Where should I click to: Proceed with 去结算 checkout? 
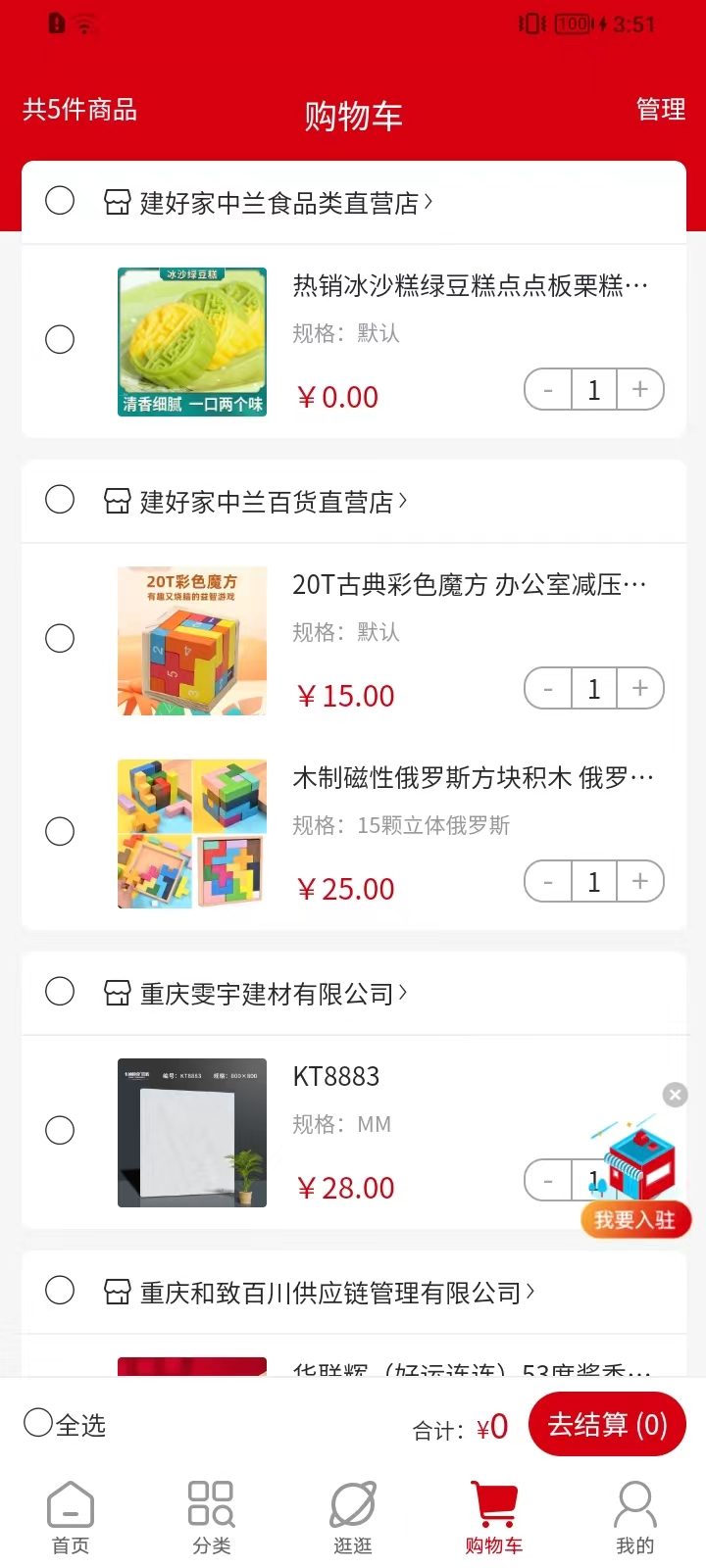pyautogui.click(x=606, y=1425)
